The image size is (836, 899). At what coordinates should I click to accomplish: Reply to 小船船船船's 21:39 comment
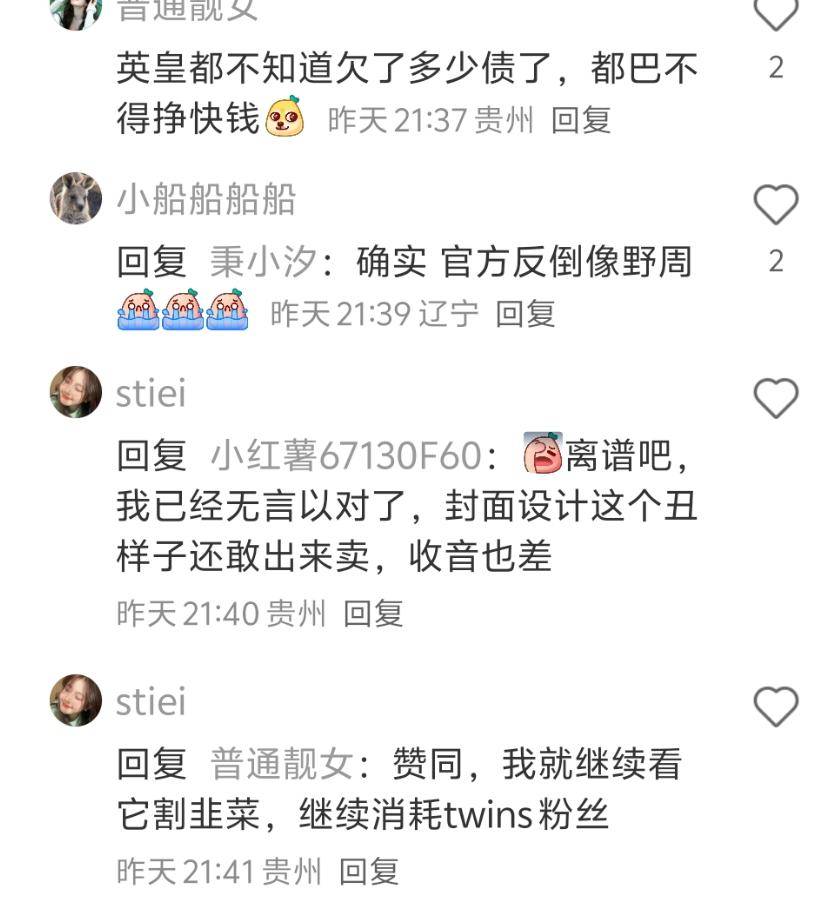coord(525,314)
